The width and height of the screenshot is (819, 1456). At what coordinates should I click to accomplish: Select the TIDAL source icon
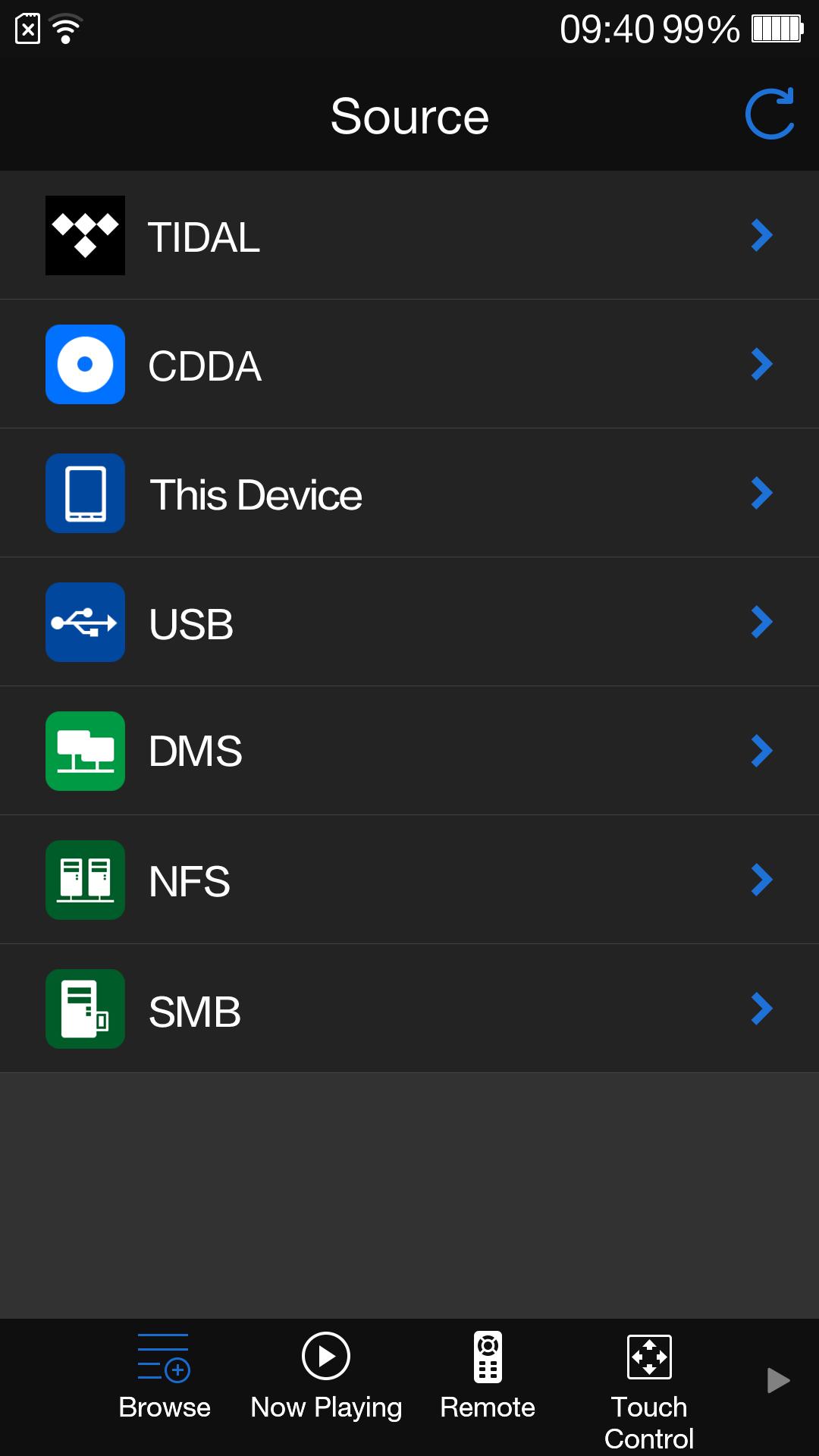click(x=85, y=235)
